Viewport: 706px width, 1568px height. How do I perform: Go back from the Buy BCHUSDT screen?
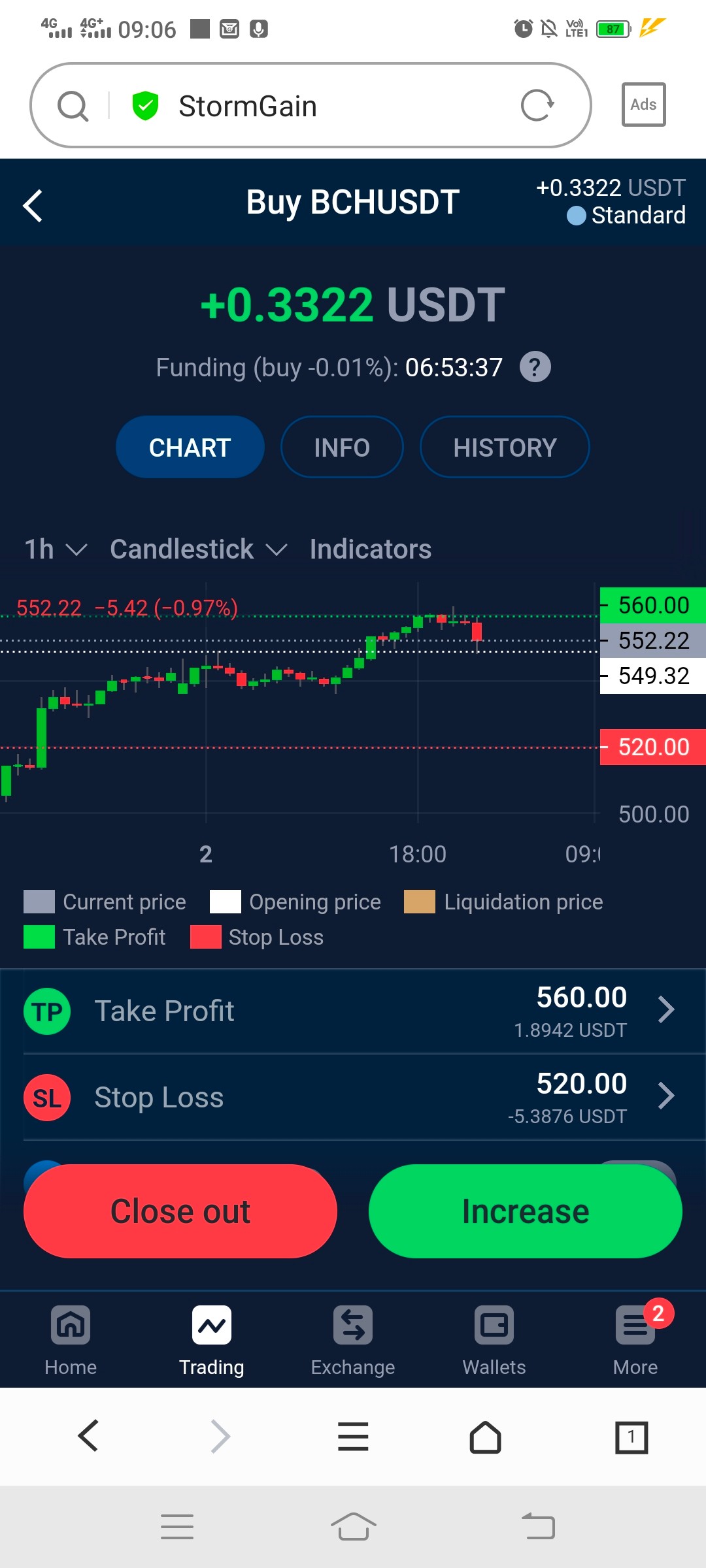(x=33, y=206)
